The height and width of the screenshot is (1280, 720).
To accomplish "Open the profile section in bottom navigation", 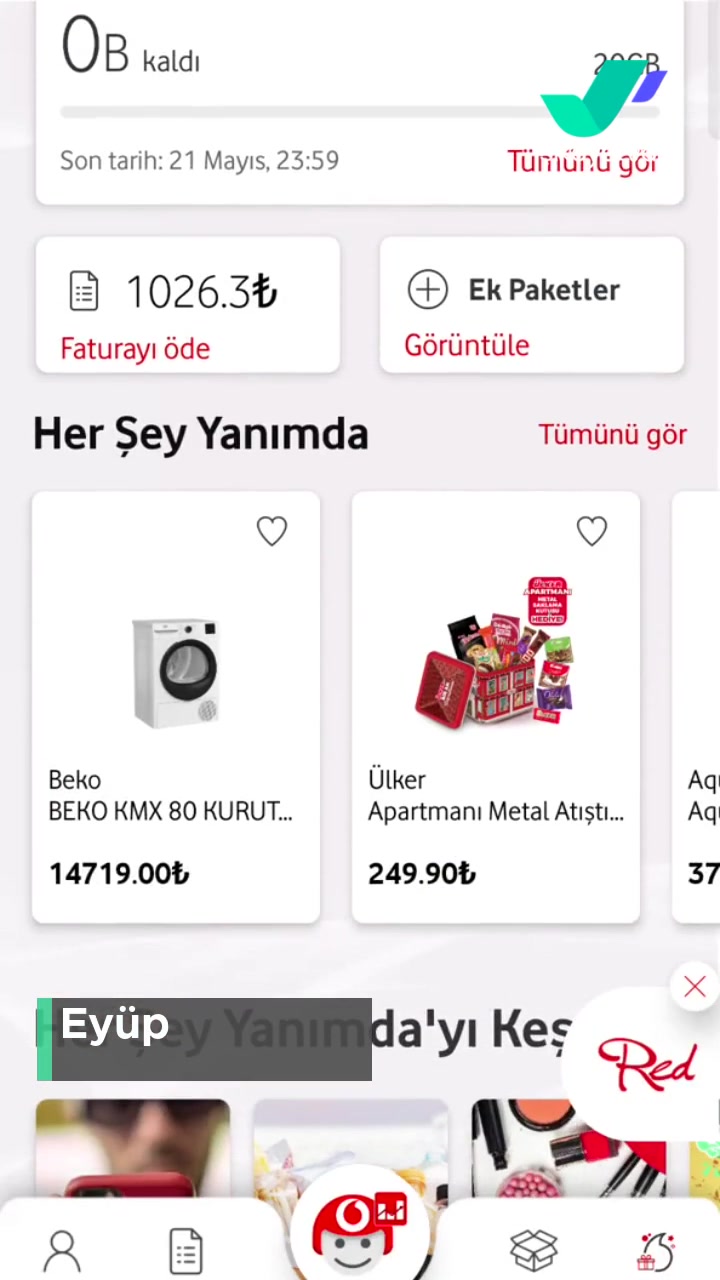I will [x=62, y=1250].
